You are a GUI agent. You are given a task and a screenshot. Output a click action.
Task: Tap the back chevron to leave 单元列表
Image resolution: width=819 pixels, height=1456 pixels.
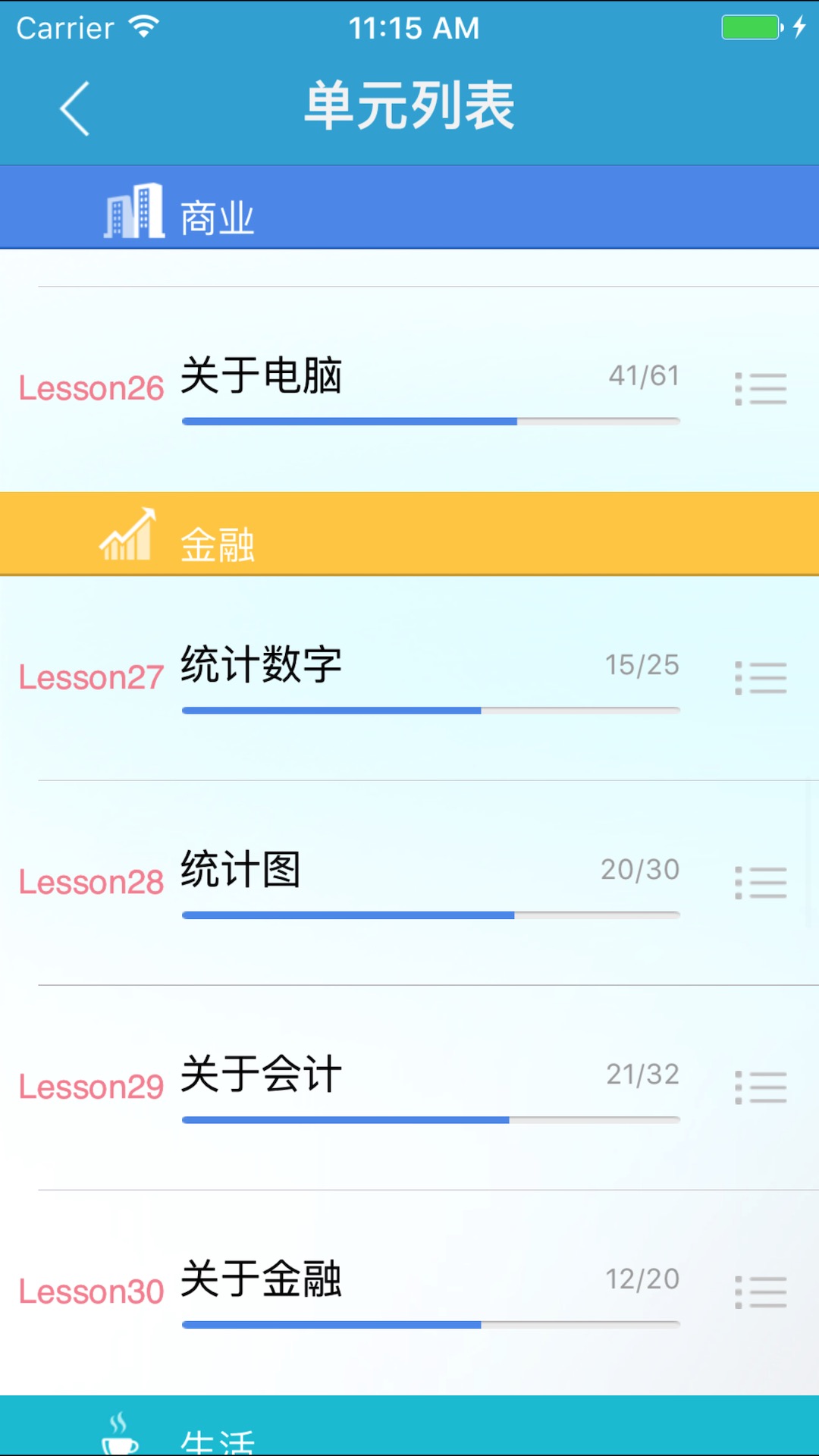74,106
